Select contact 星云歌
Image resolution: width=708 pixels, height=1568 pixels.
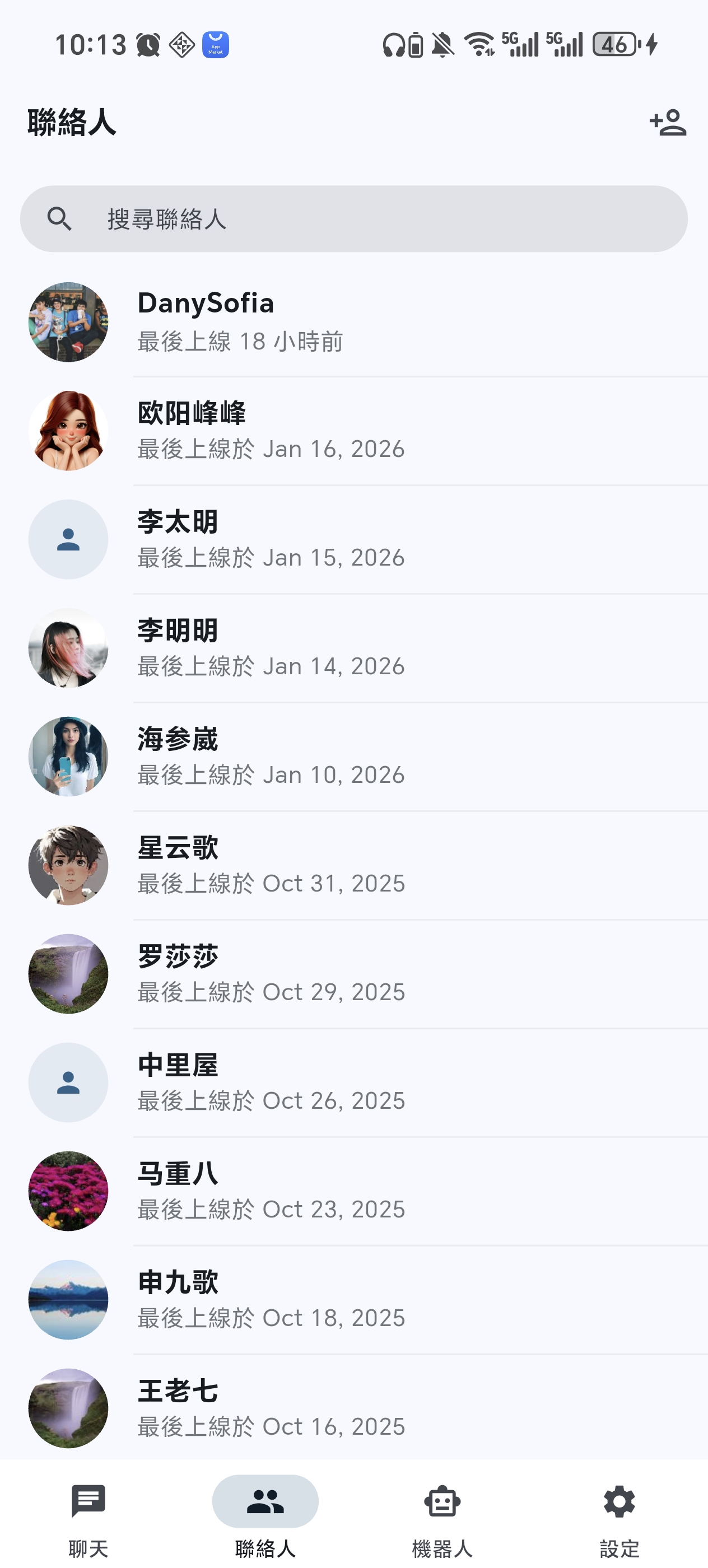353,865
